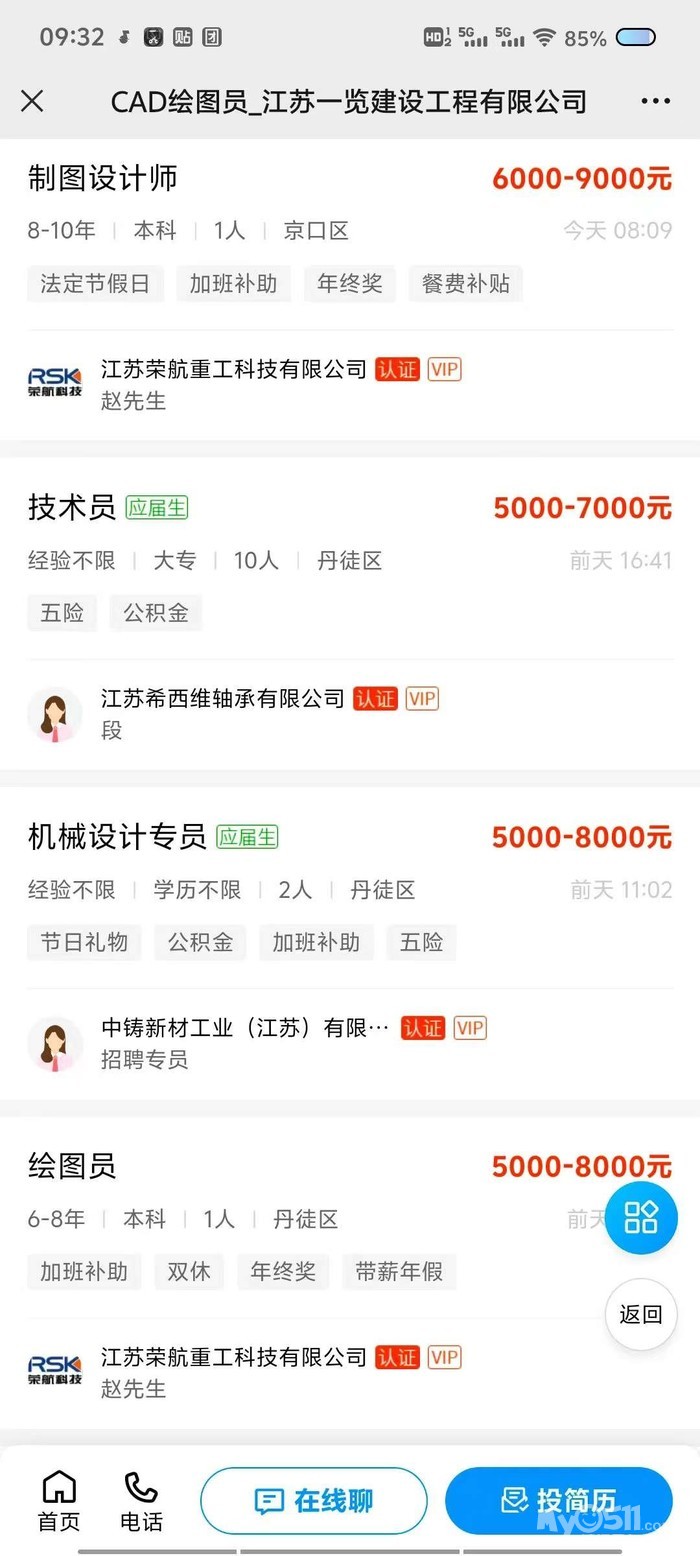
Task: Close the CAD绘图员 page
Action: [x=32, y=101]
